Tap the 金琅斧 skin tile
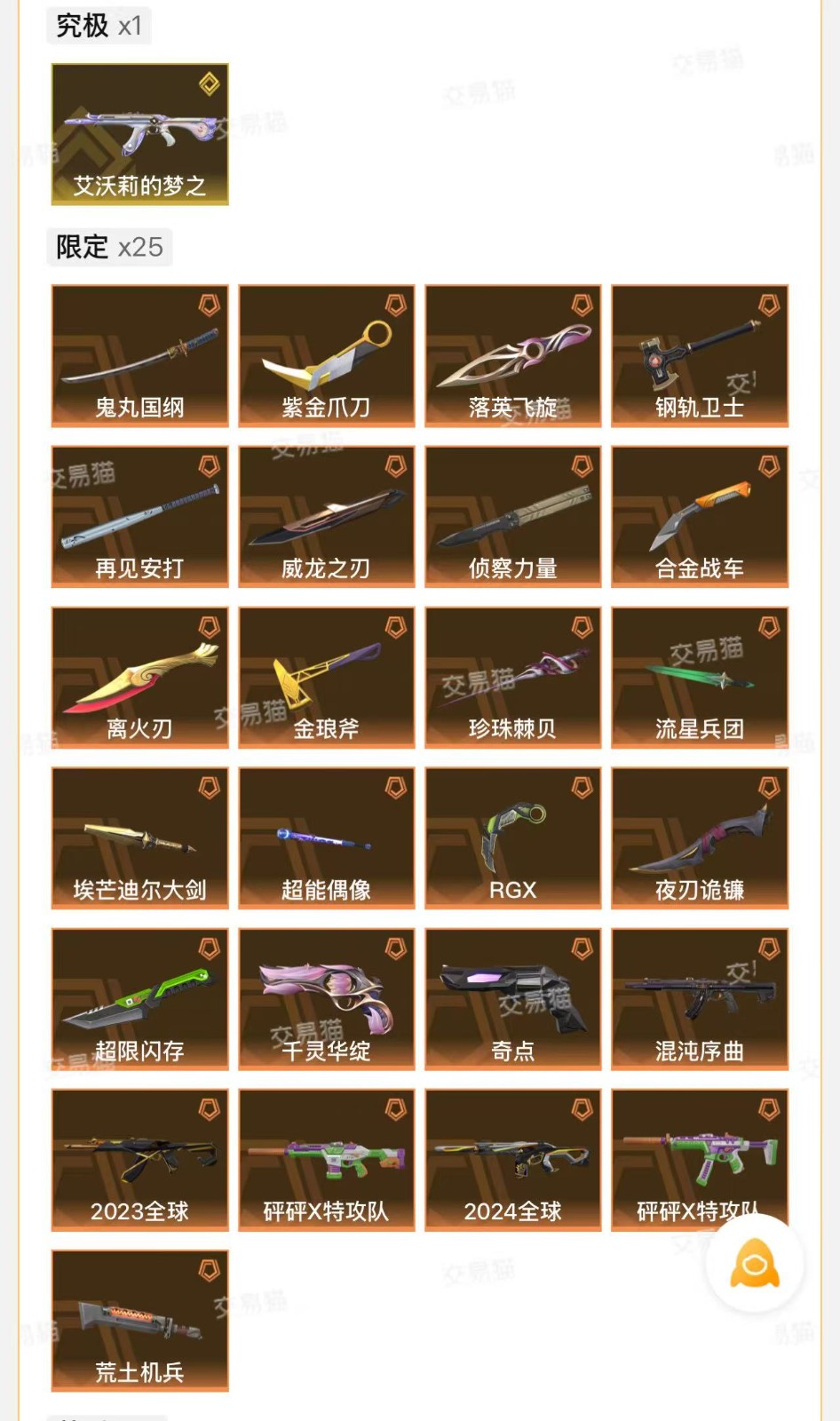Screen dimensions: 840x1421 coord(327,678)
